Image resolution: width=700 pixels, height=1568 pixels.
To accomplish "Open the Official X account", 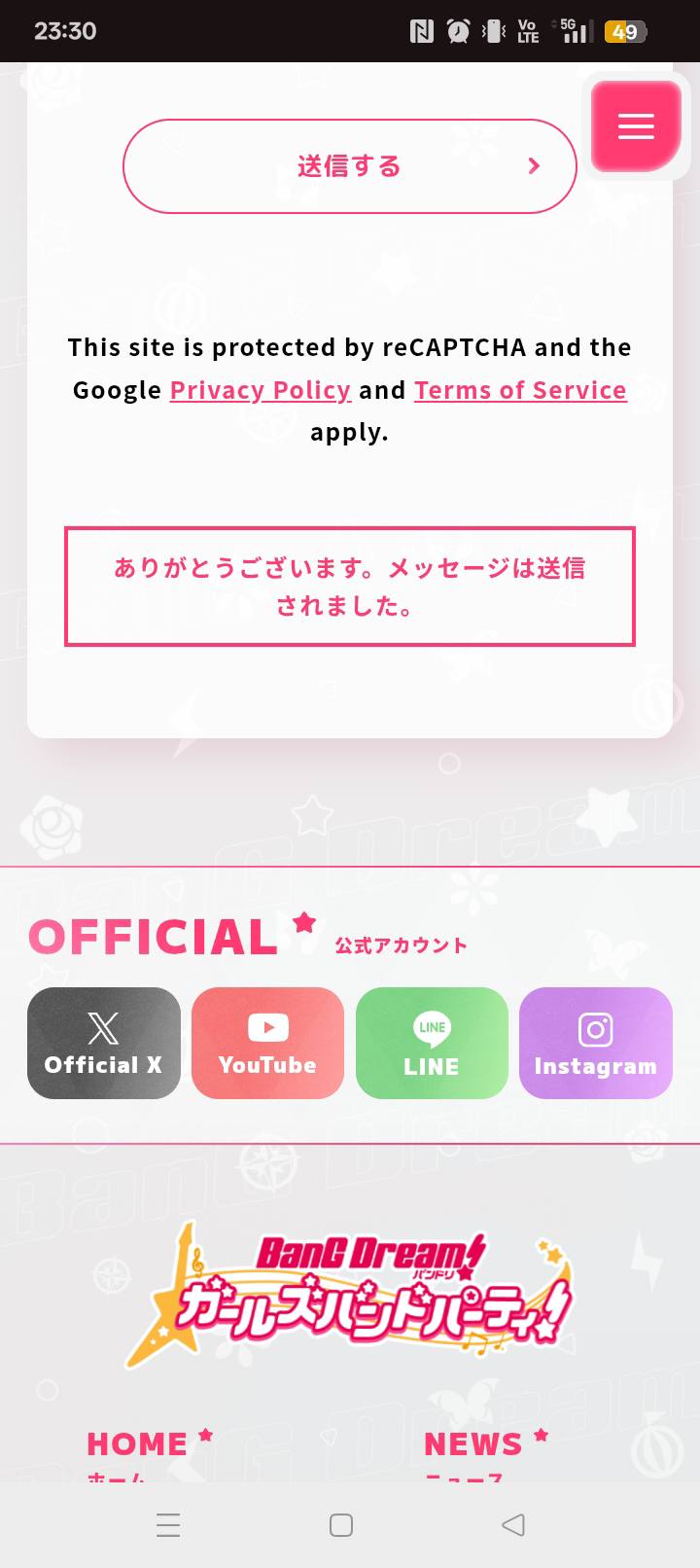I will (x=104, y=1044).
